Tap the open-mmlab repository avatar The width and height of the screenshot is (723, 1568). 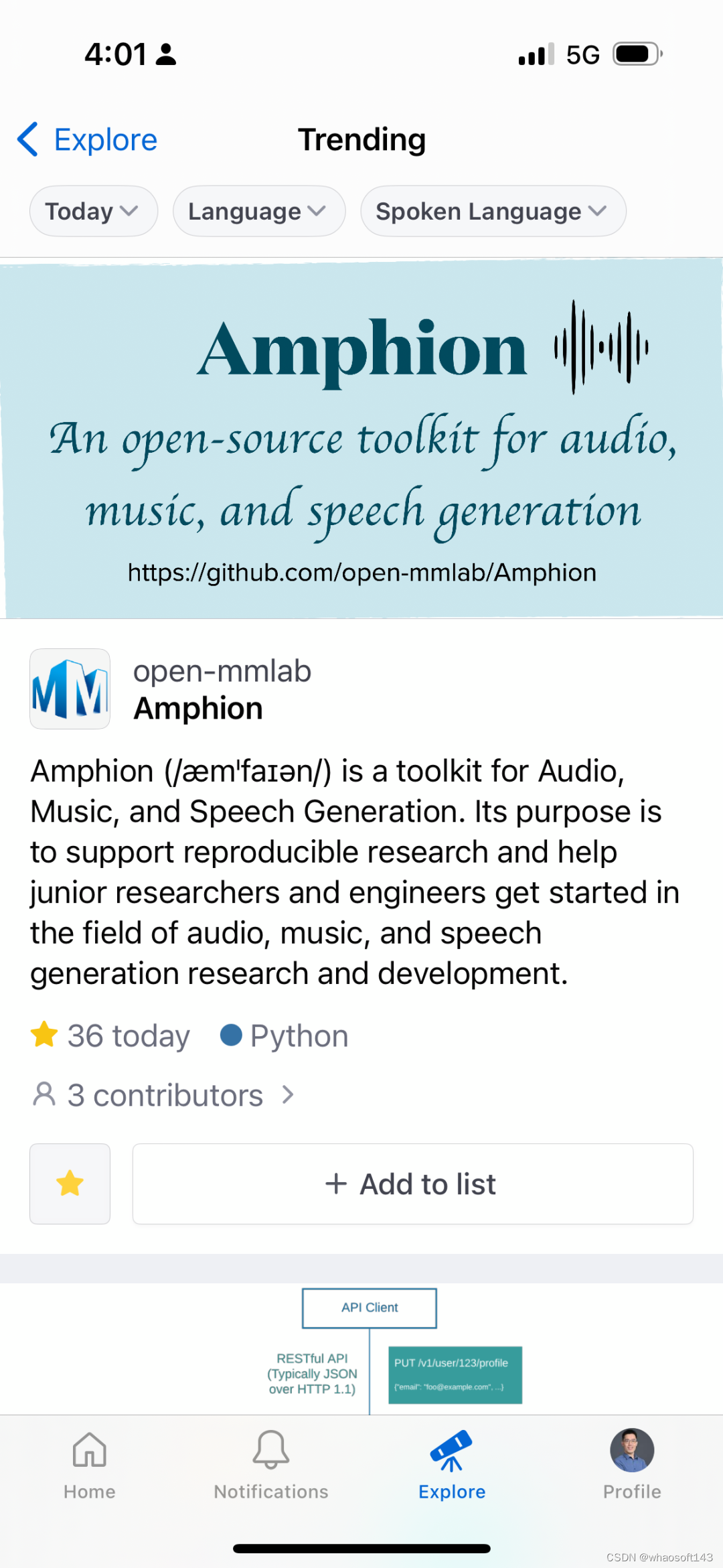[70, 689]
